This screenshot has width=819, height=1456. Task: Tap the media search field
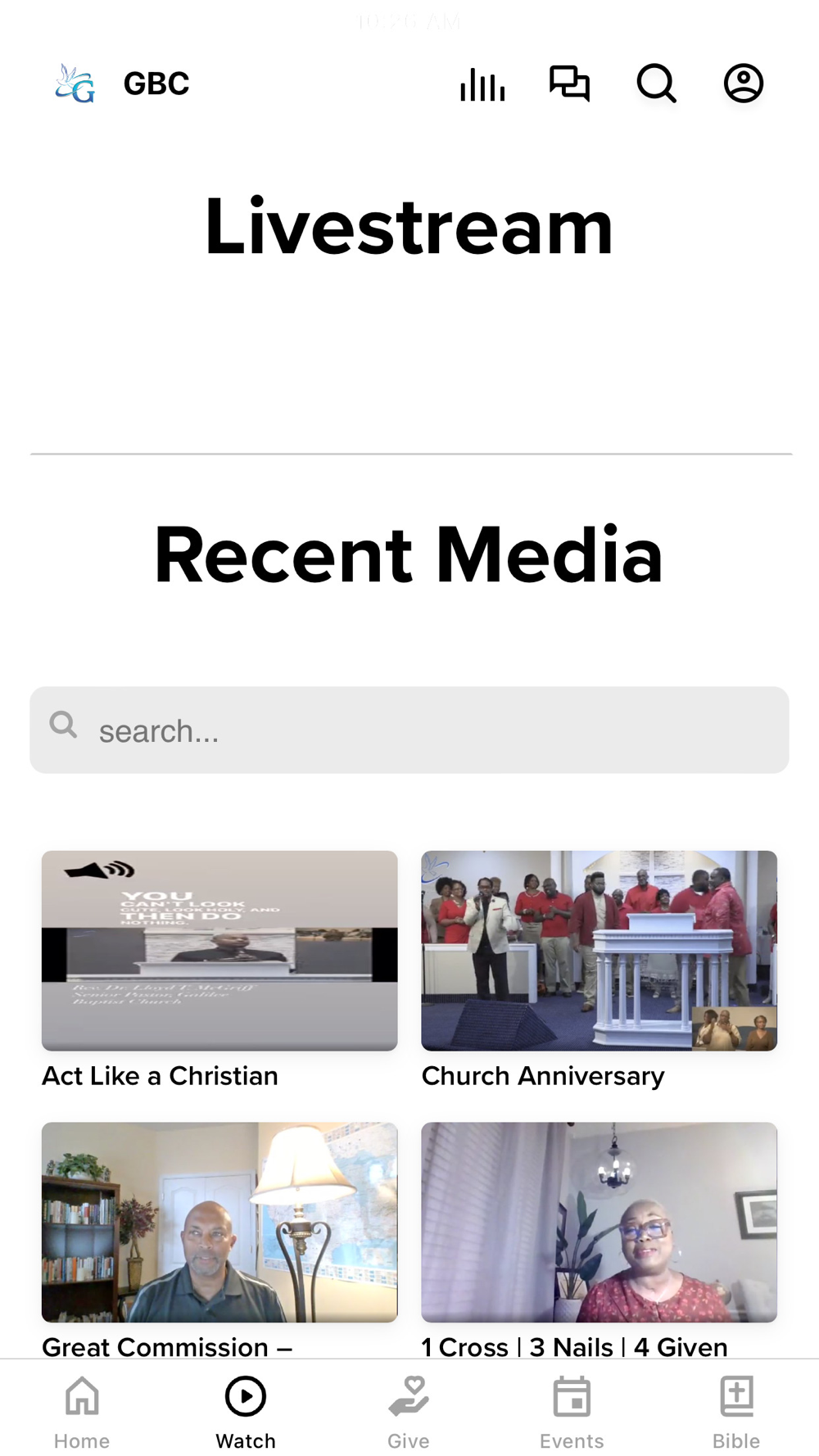pyautogui.click(x=409, y=730)
